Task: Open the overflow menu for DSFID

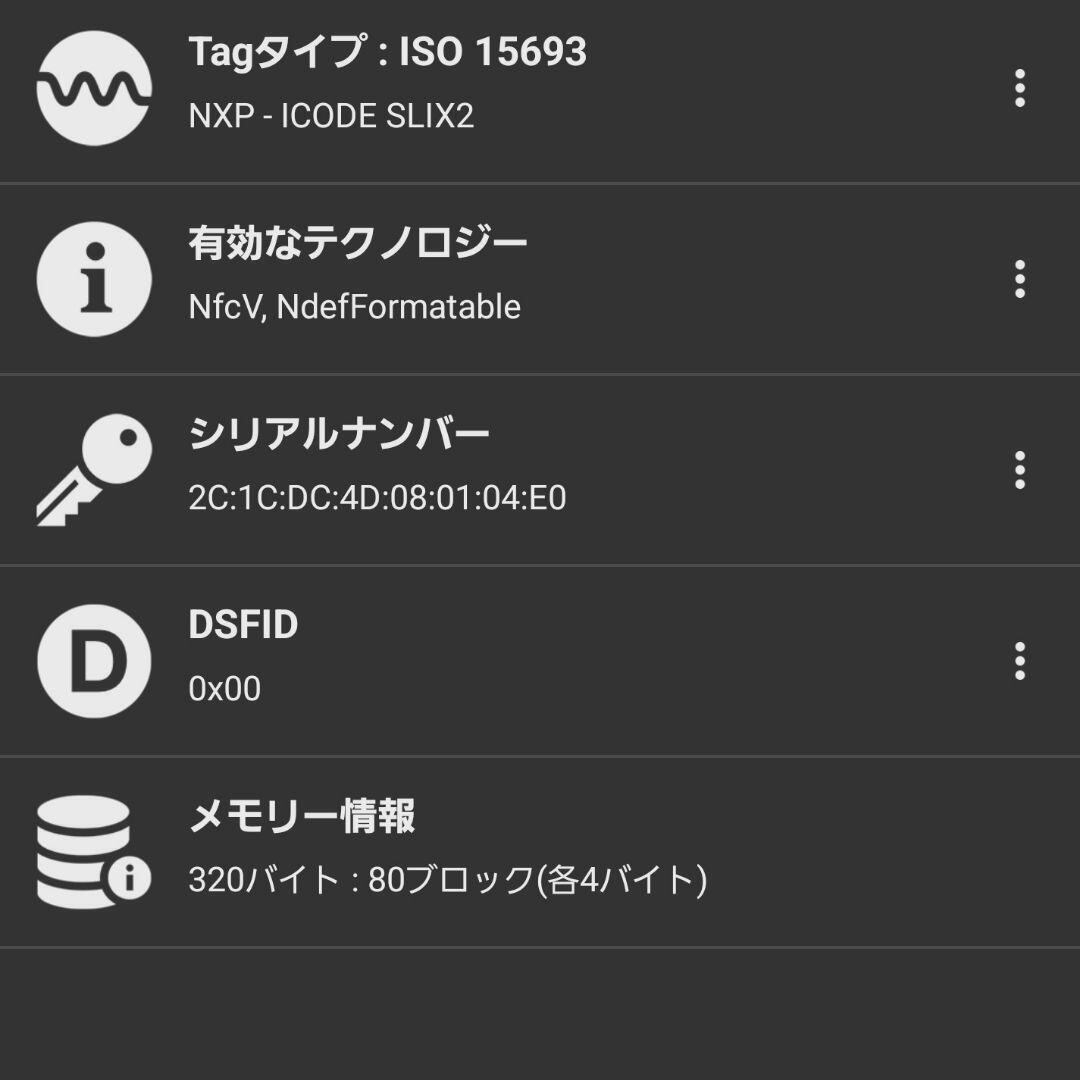Action: click(1019, 661)
